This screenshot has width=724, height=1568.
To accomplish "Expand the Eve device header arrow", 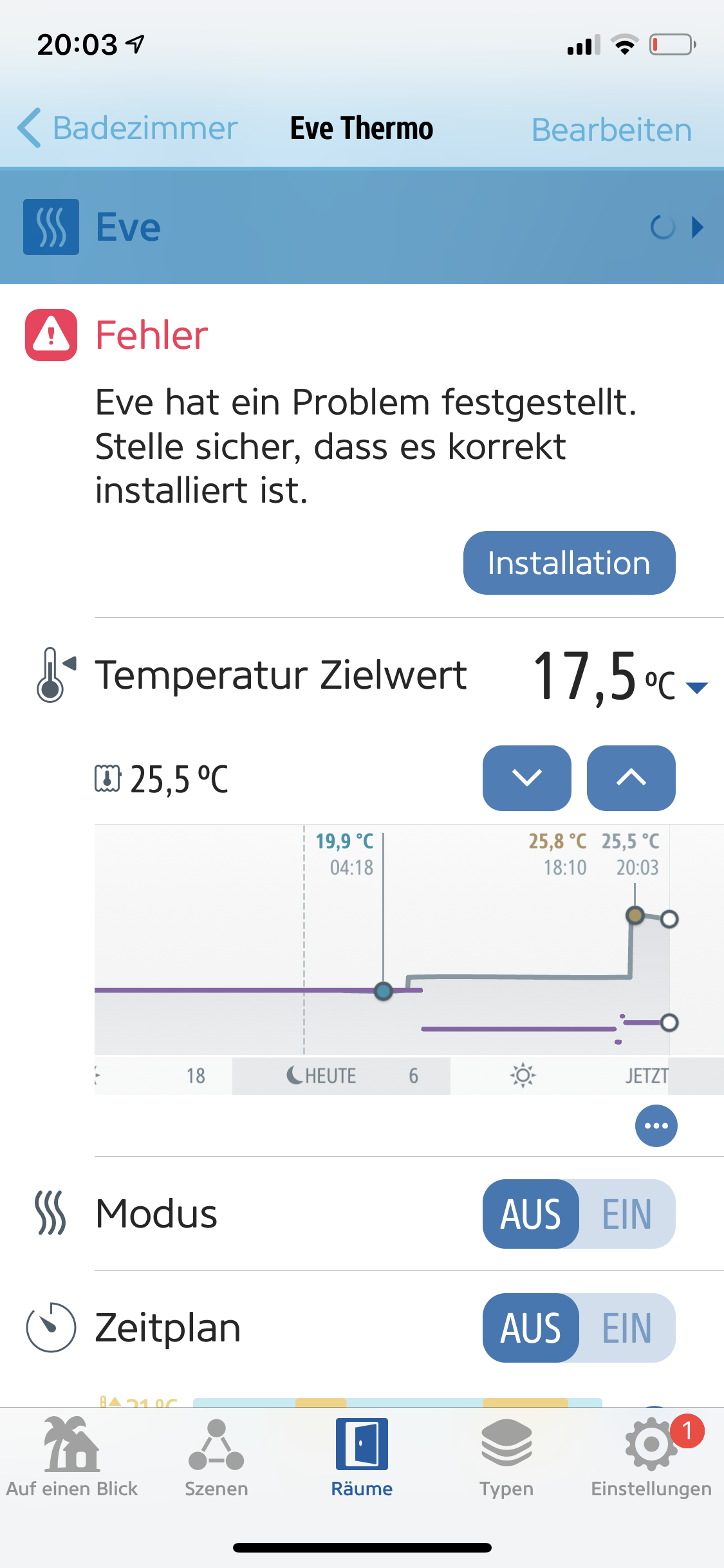I will pyautogui.click(x=697, y=227).
